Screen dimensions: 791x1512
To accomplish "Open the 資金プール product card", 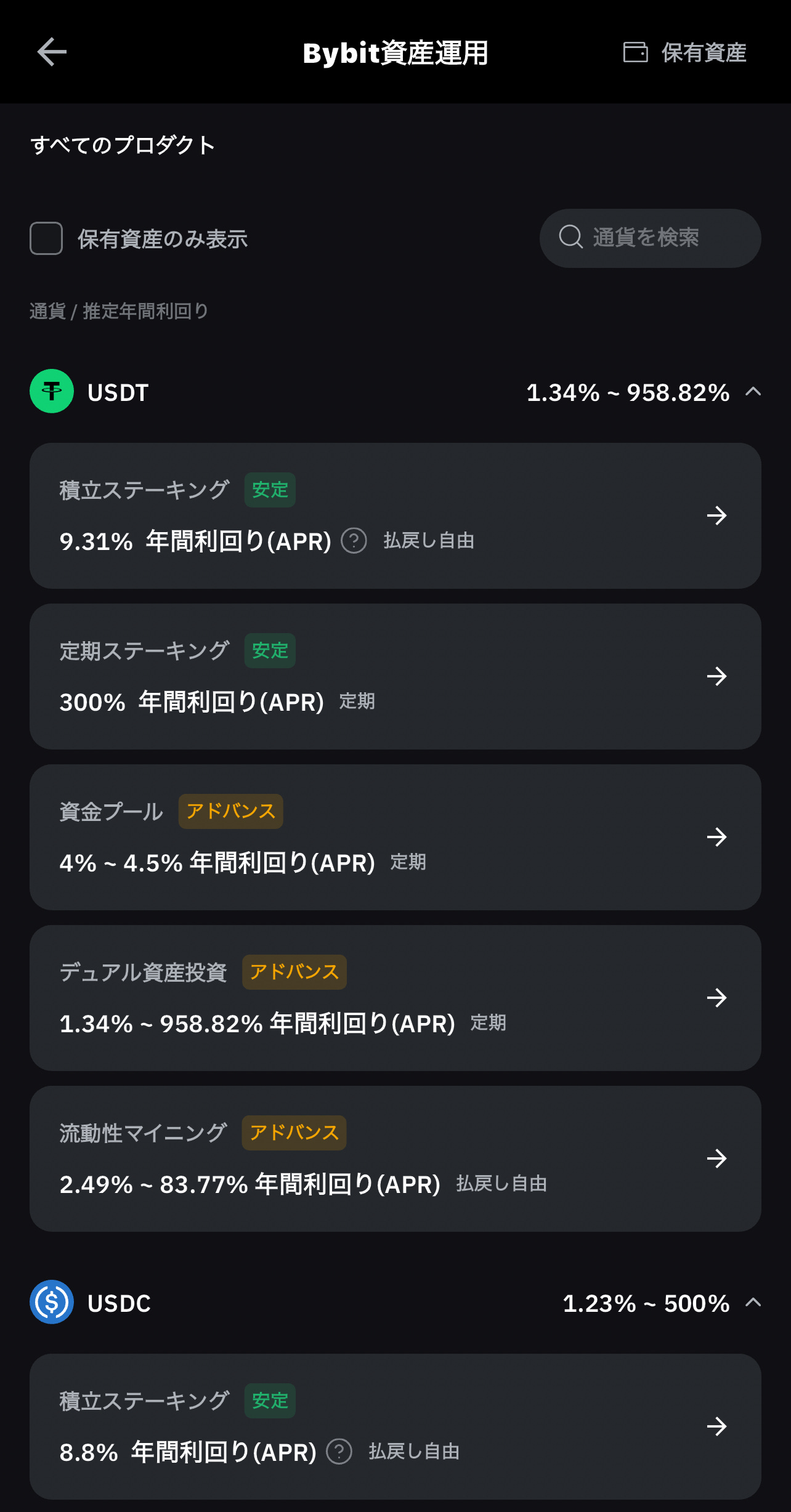I will (395, 837).
